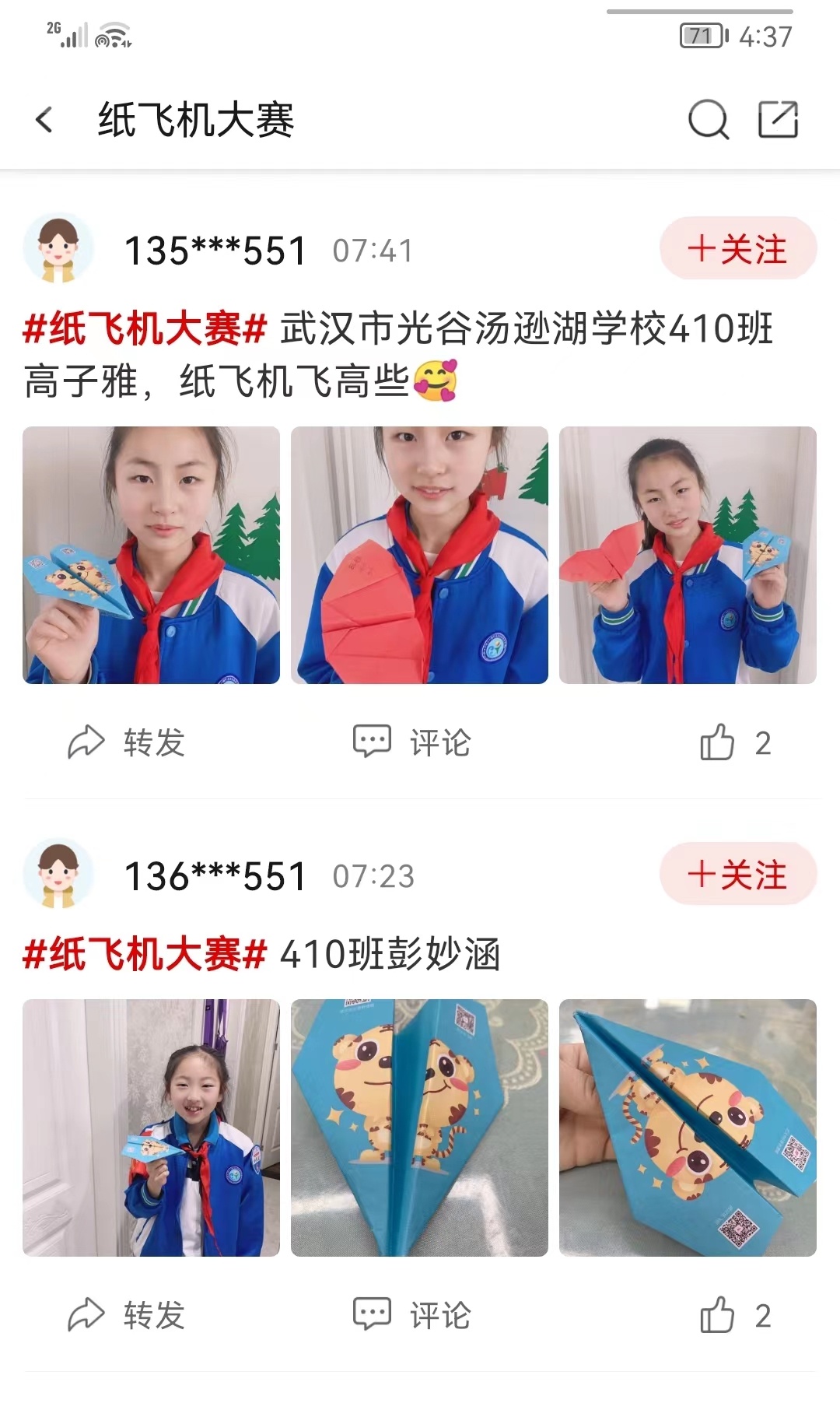Open hashtag link in 高子雅's post
Image resolution: width=840 pixels, height=1403 pixels.
145,328
